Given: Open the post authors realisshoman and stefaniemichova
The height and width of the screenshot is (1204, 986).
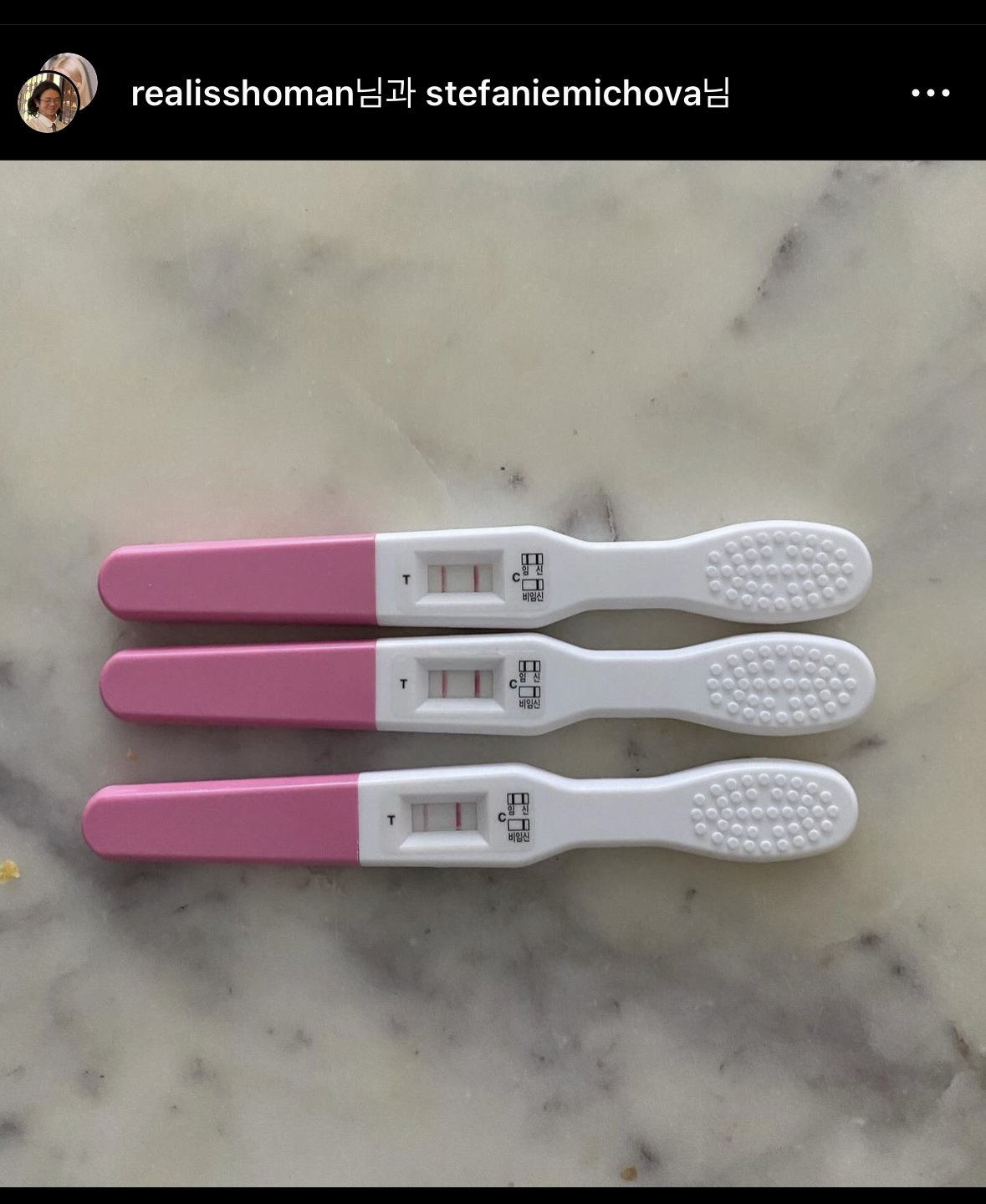Looking at the screenshot, I should [431, 94].
